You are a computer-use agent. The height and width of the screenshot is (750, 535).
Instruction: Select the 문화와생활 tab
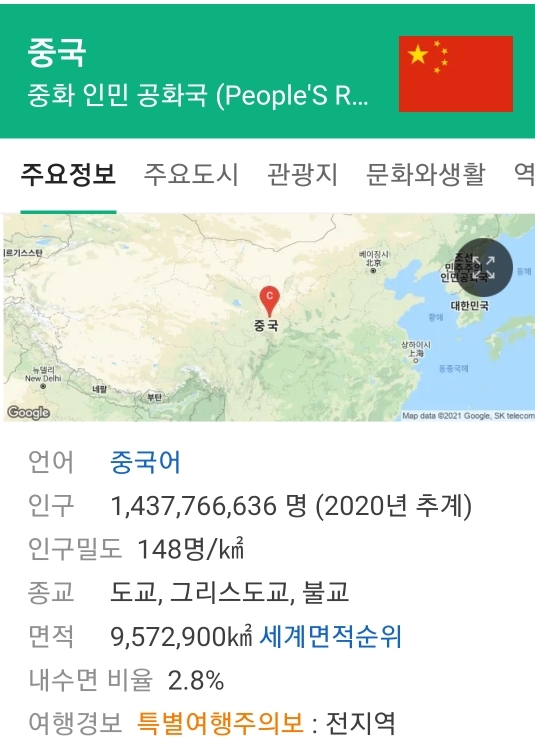coord(426,174)
